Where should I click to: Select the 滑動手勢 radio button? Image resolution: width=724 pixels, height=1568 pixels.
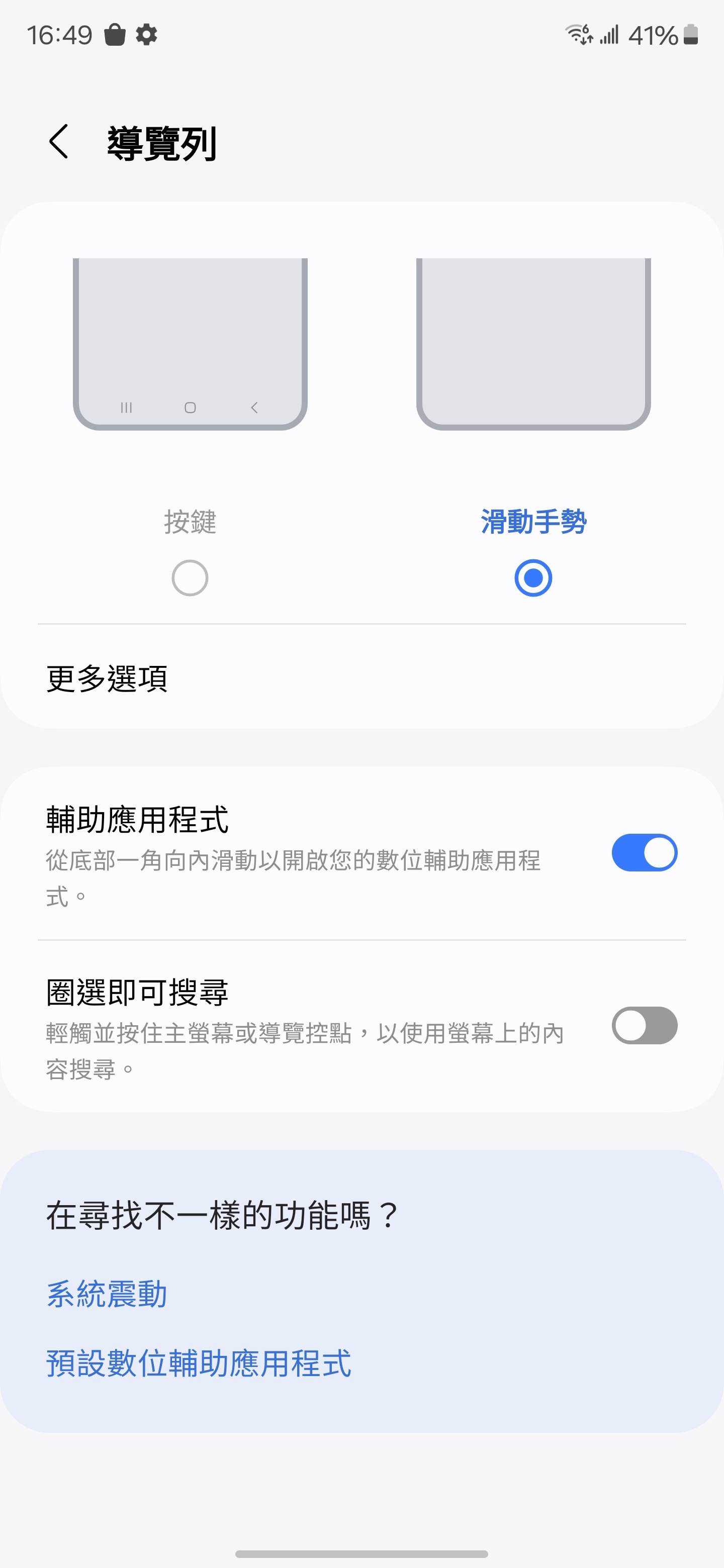tap(533, 576)
